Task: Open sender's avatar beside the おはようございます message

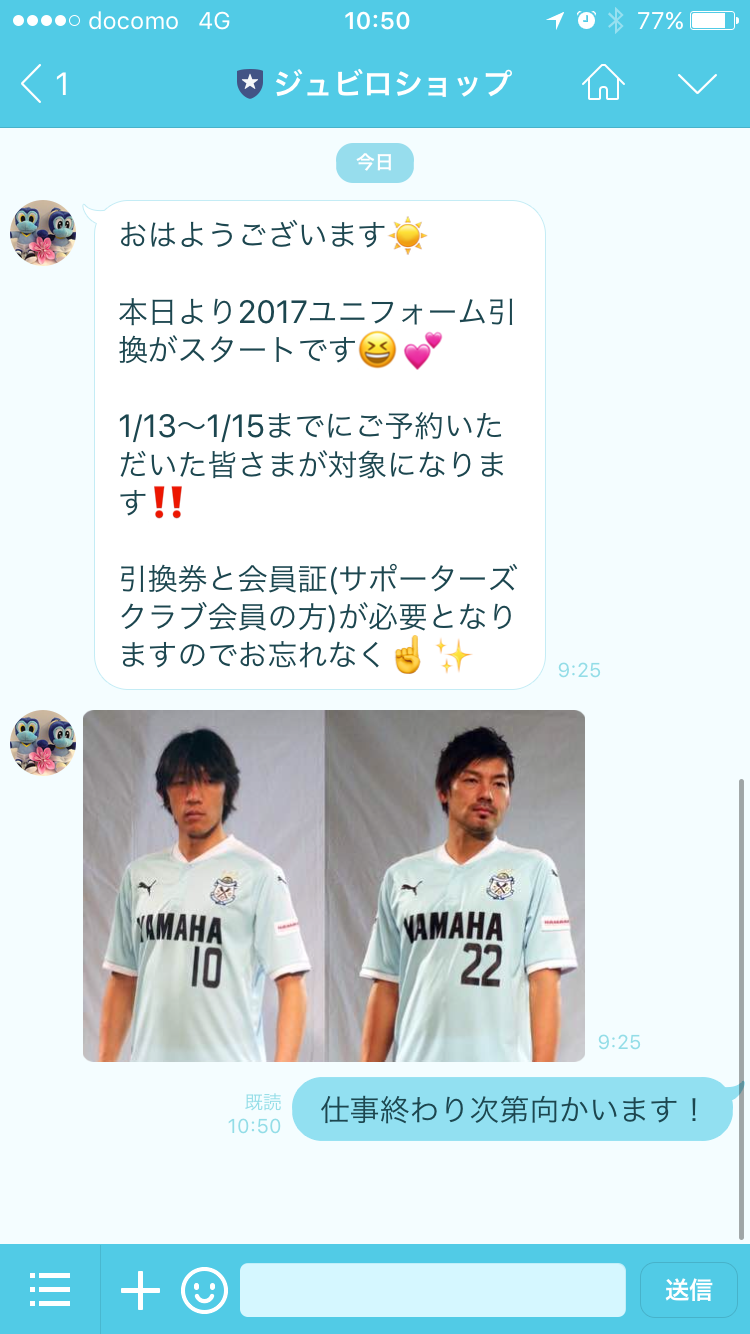Action: [43, 233]
